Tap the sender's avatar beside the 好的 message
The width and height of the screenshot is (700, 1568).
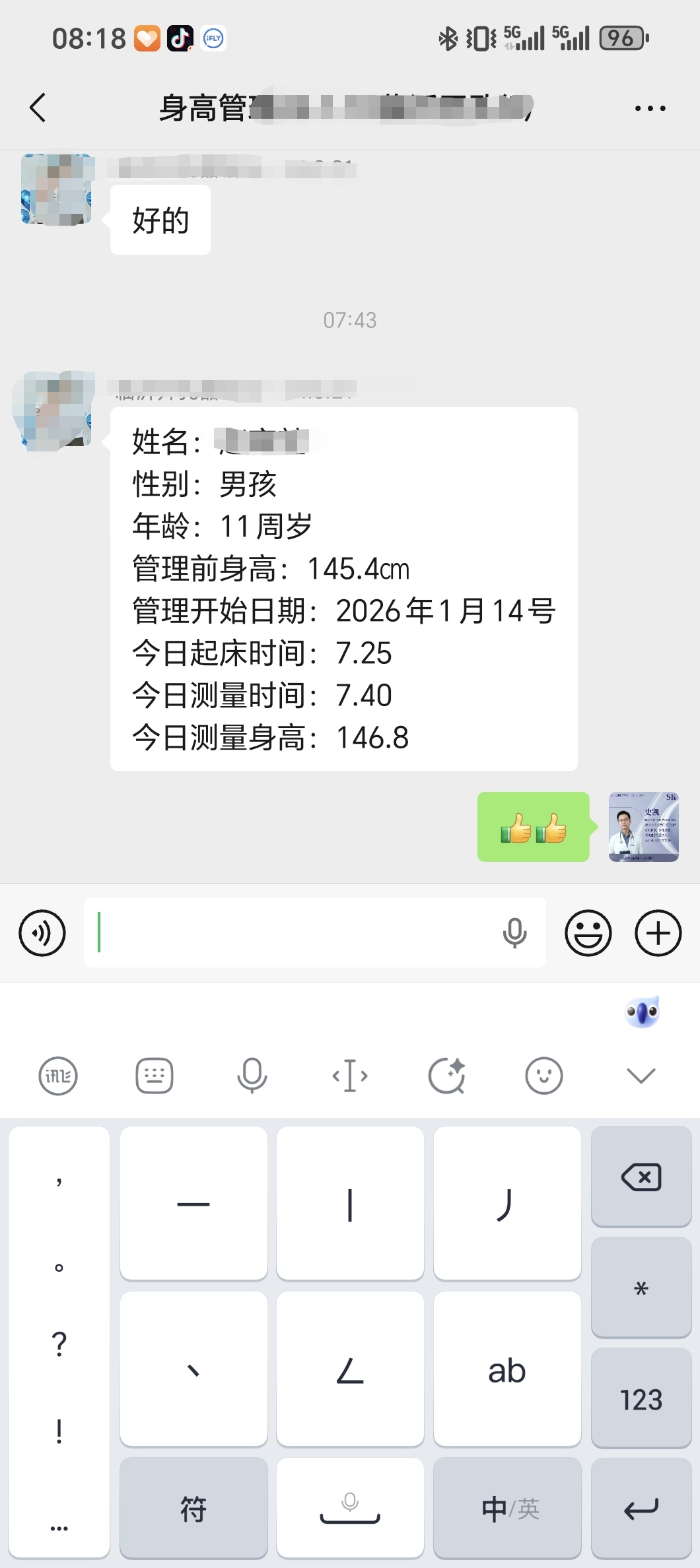click(x=56, y=190)
